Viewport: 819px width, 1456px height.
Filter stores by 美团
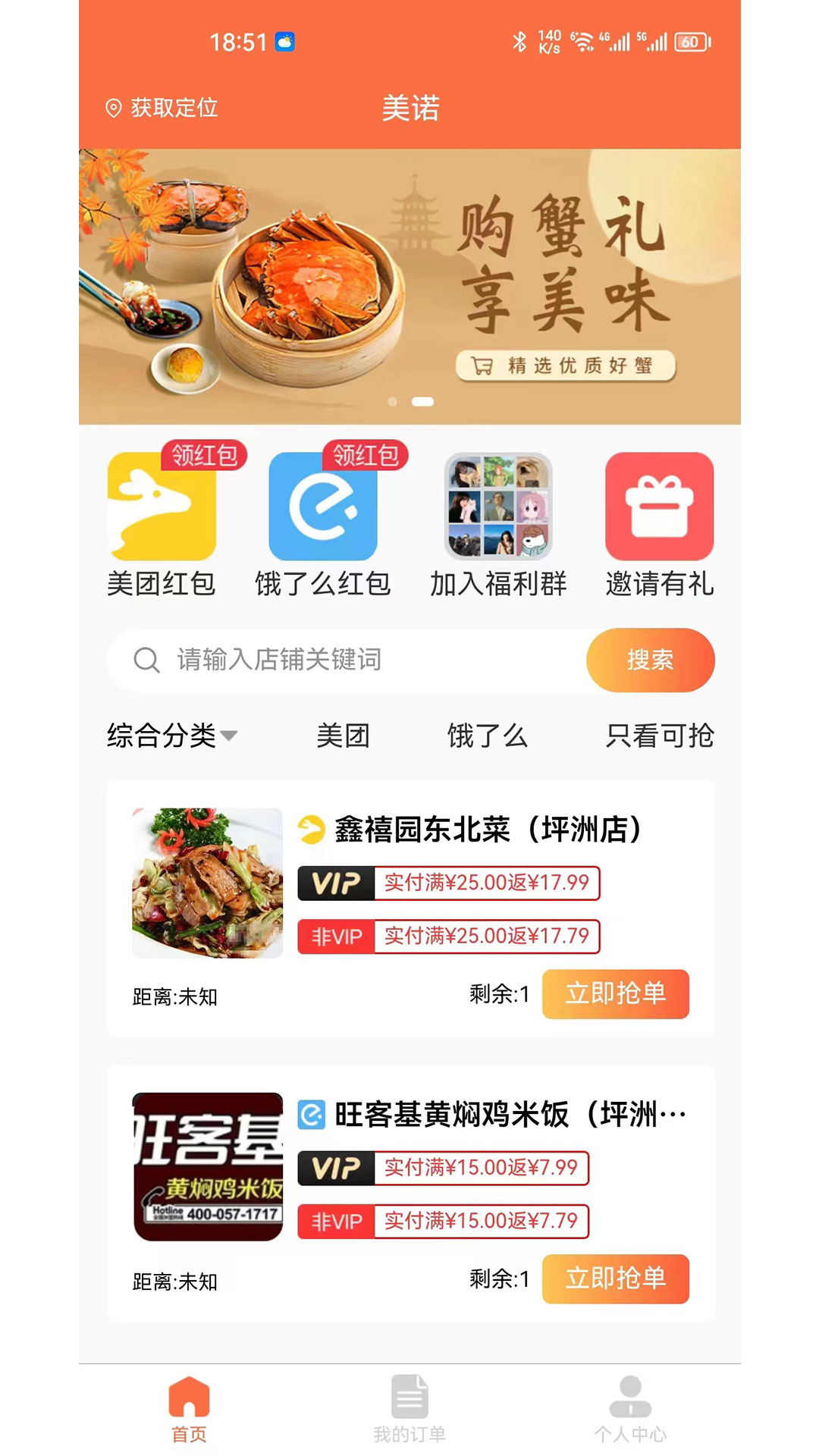click(343, 736)
